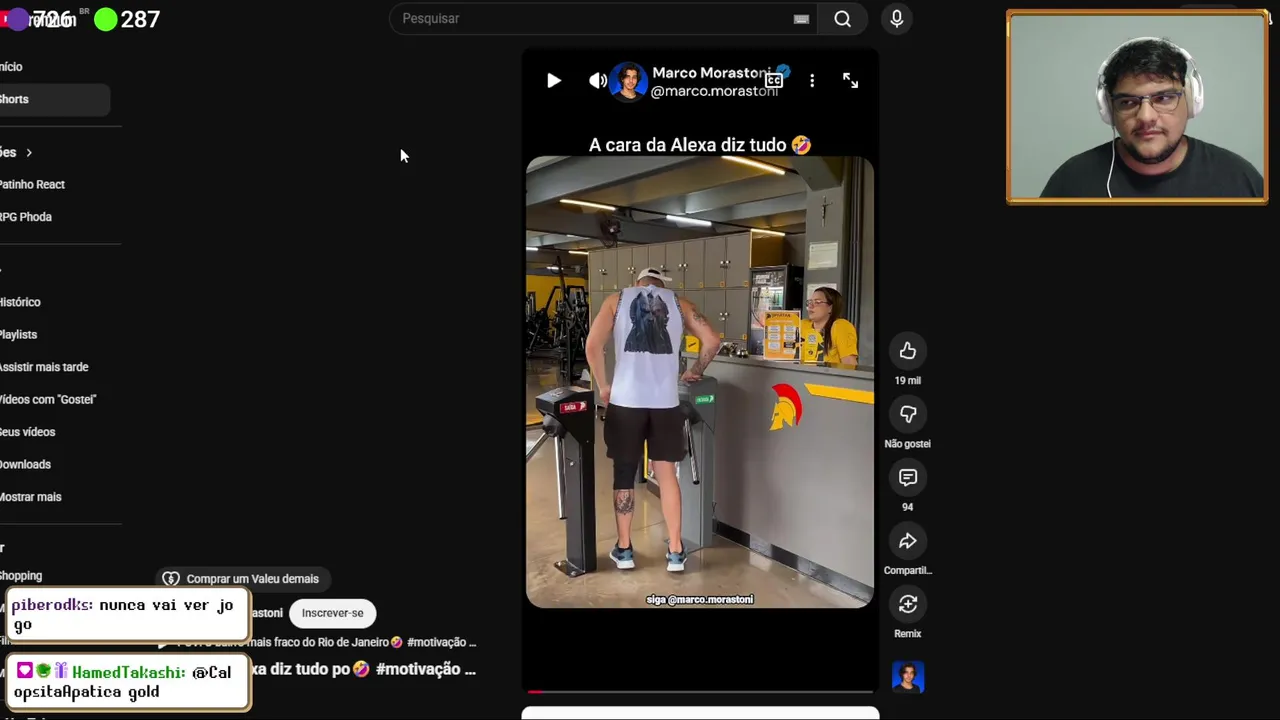Start voice search with the microphone

[896, 19]
